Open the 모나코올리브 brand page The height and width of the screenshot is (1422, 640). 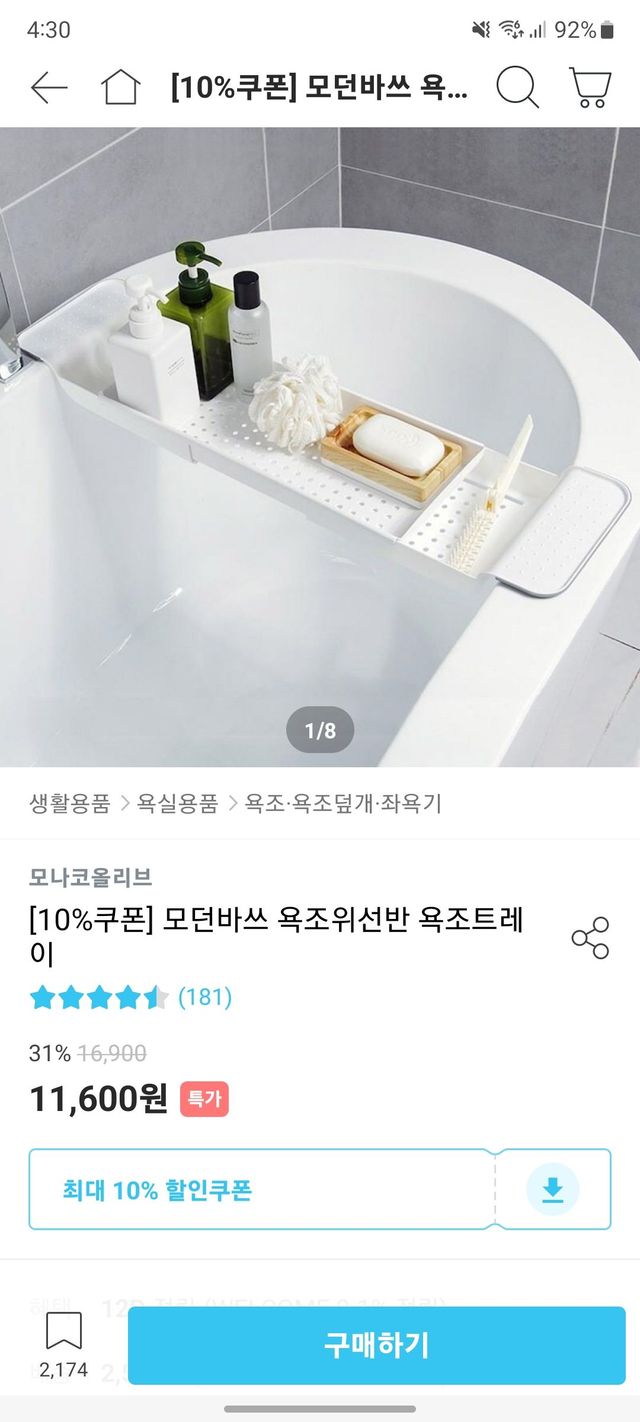(x=91, y=877)
